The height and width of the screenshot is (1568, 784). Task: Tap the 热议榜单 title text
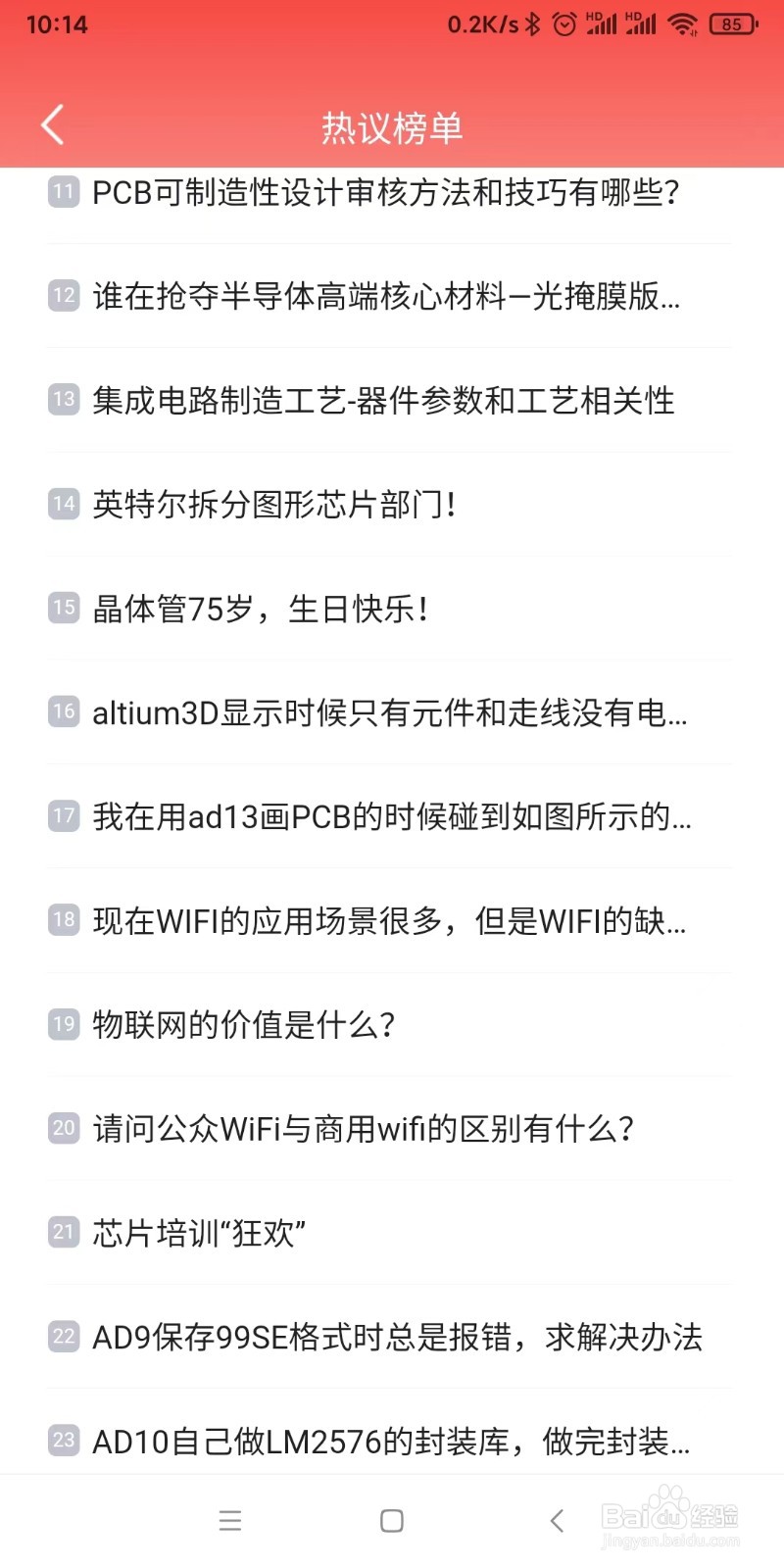[391, 127]
